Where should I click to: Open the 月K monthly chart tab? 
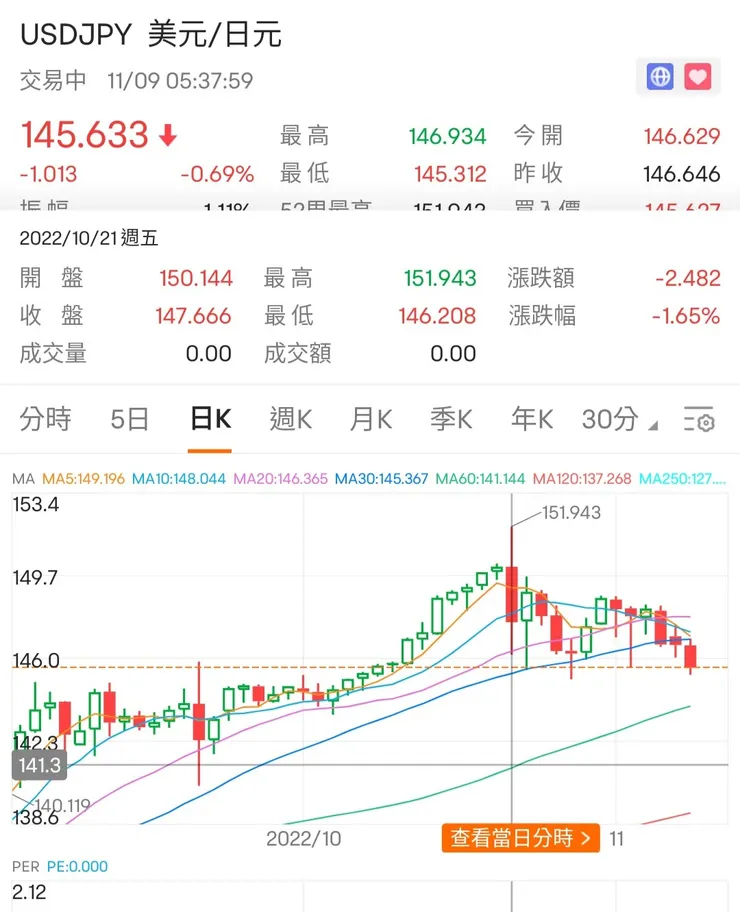(x=370, y=421)
